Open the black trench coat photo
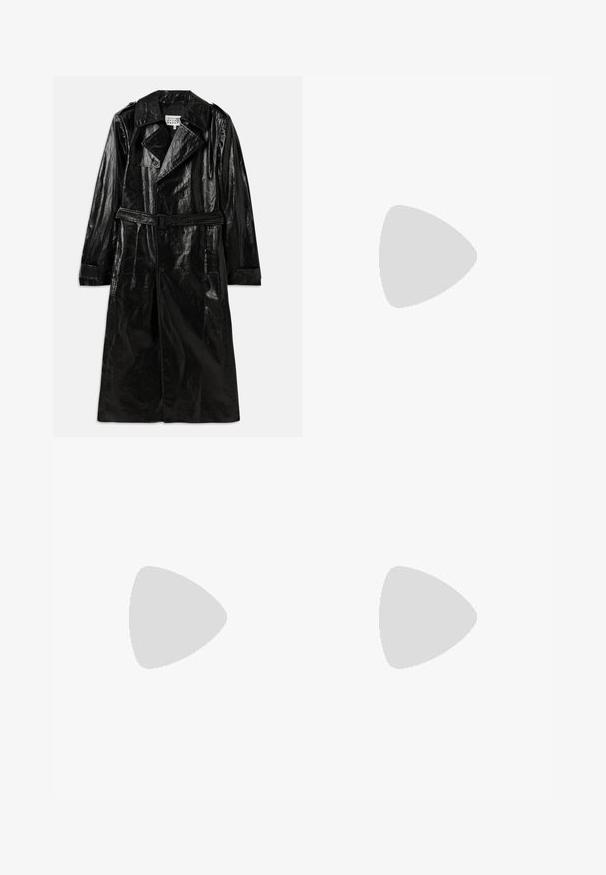 point(177,256)
